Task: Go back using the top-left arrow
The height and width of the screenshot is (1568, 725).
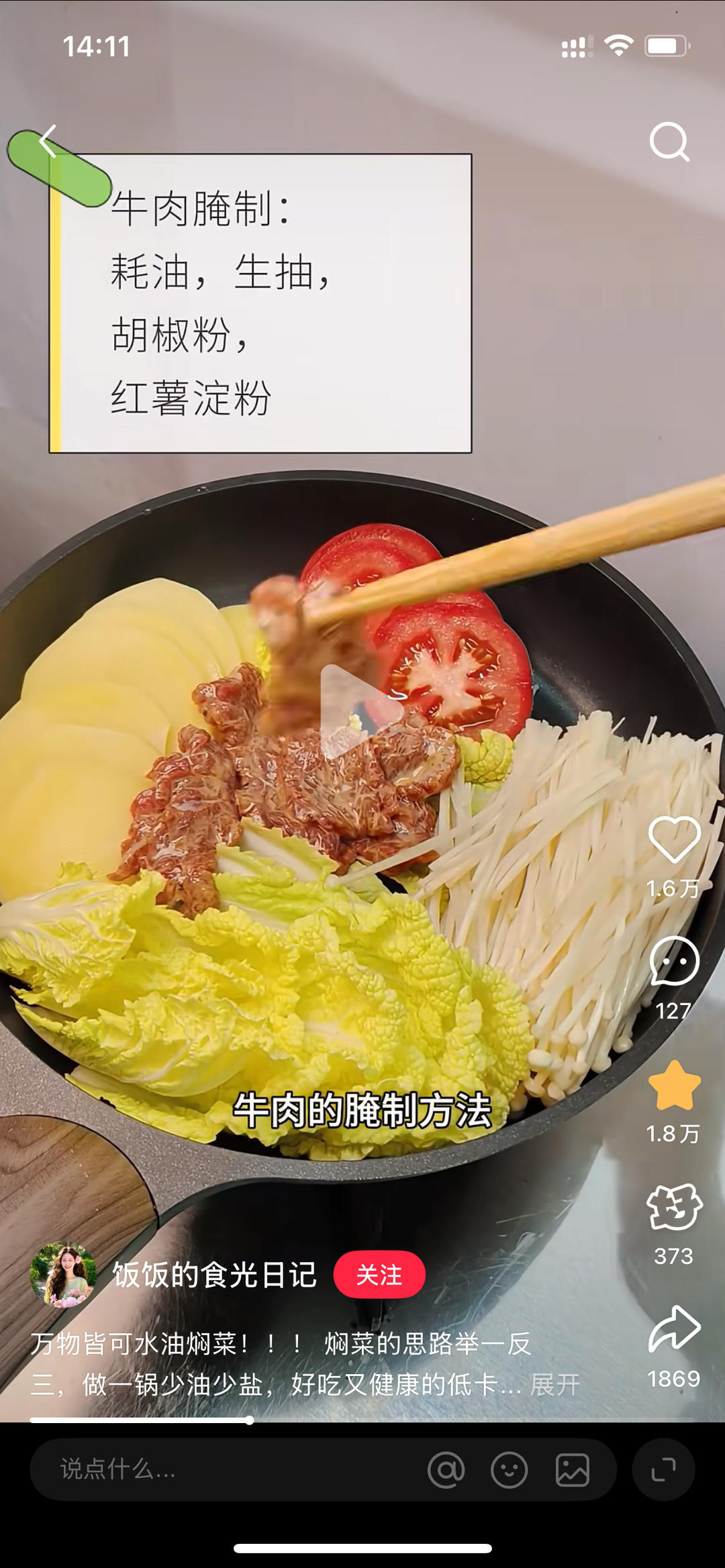Action: pyautogui.click(x=48, y=142)
